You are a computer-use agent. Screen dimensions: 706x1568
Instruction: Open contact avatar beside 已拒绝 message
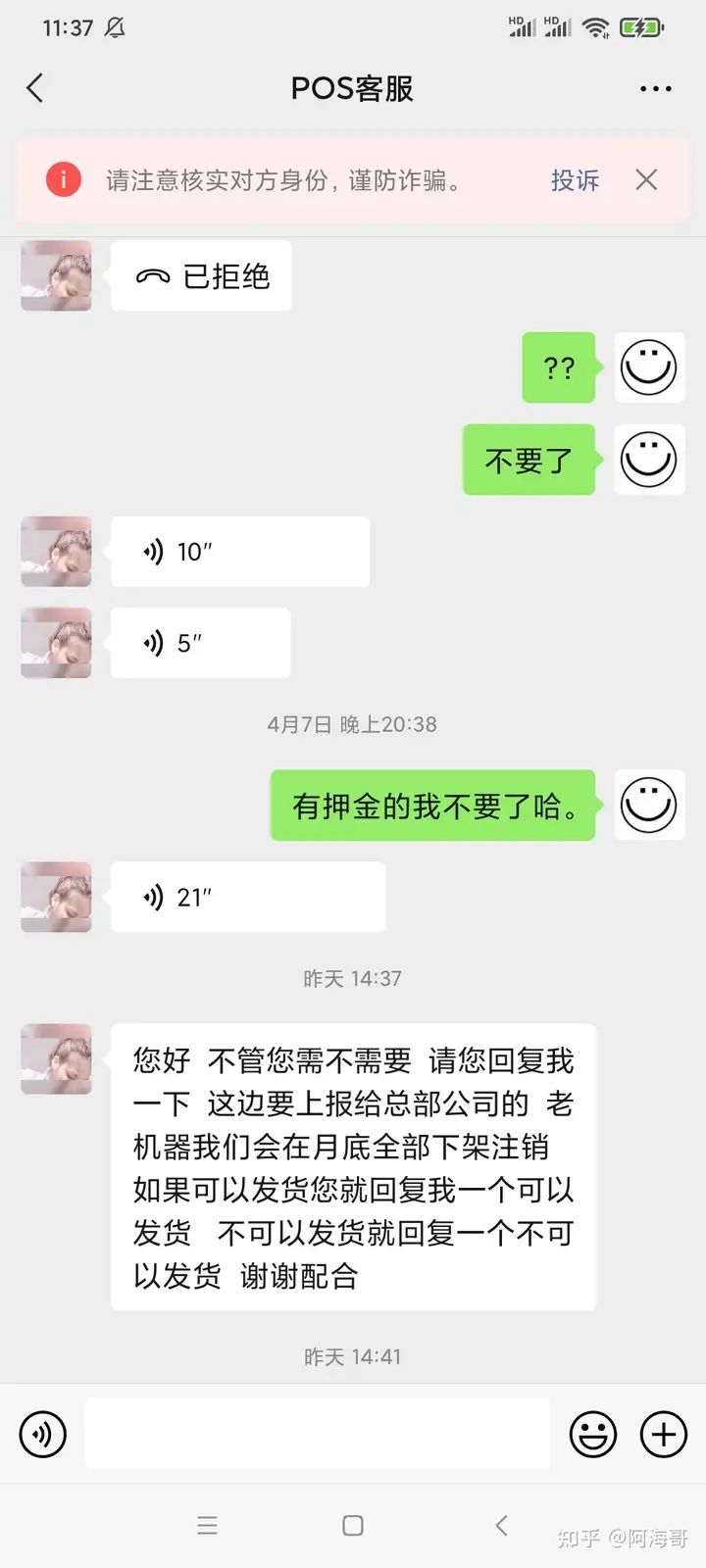[56, 276]
